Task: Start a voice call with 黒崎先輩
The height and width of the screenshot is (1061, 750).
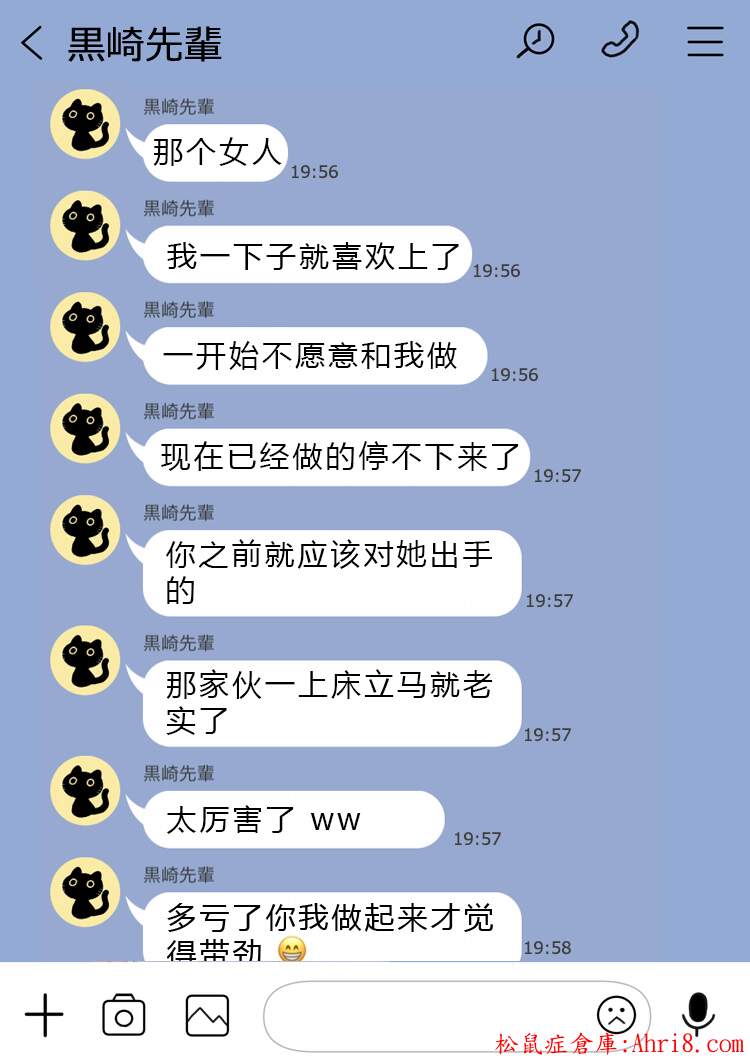Action: [x=620, y=41]
